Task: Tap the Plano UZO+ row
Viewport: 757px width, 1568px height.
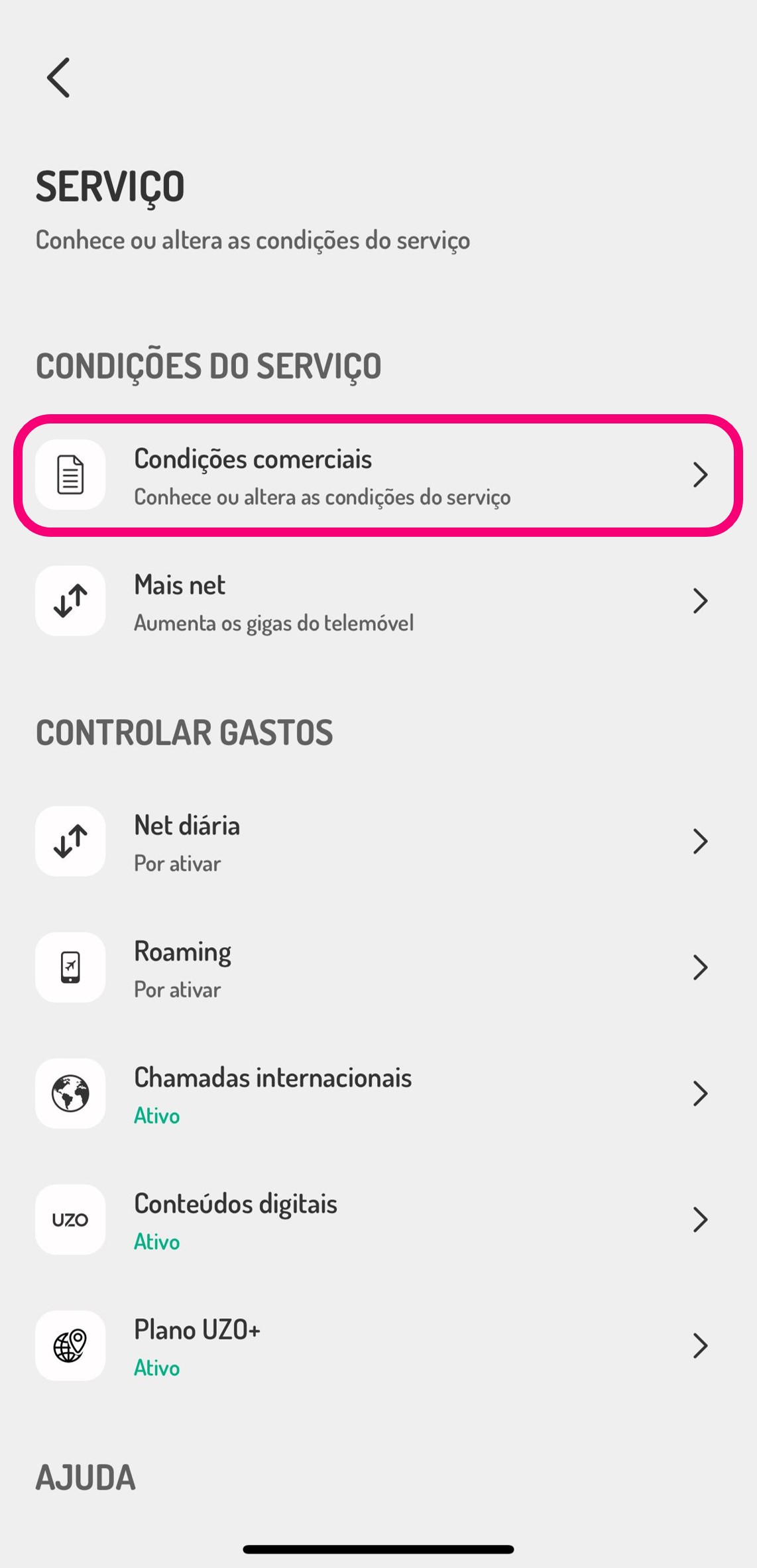Action: (378, 1345)
